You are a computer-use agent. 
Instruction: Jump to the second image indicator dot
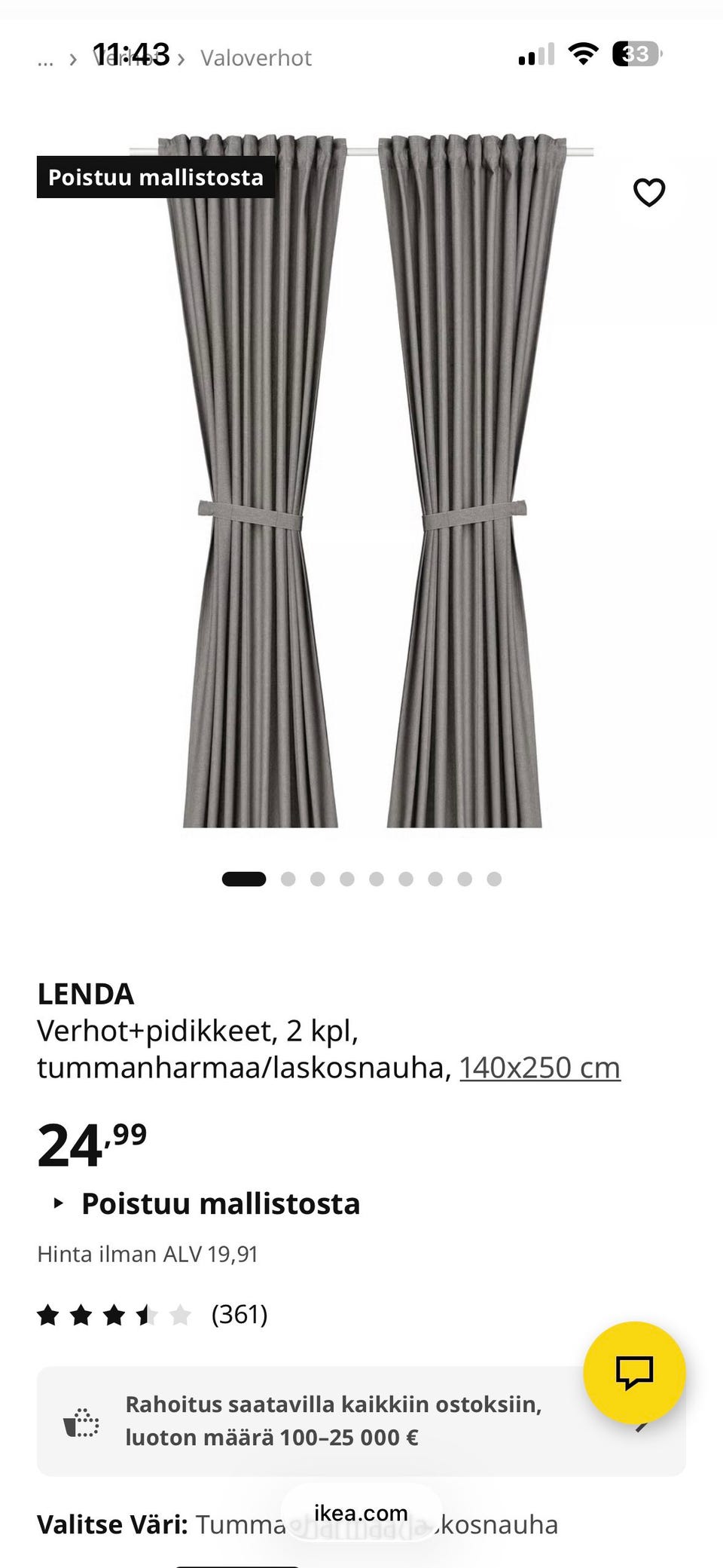point(288,879)
